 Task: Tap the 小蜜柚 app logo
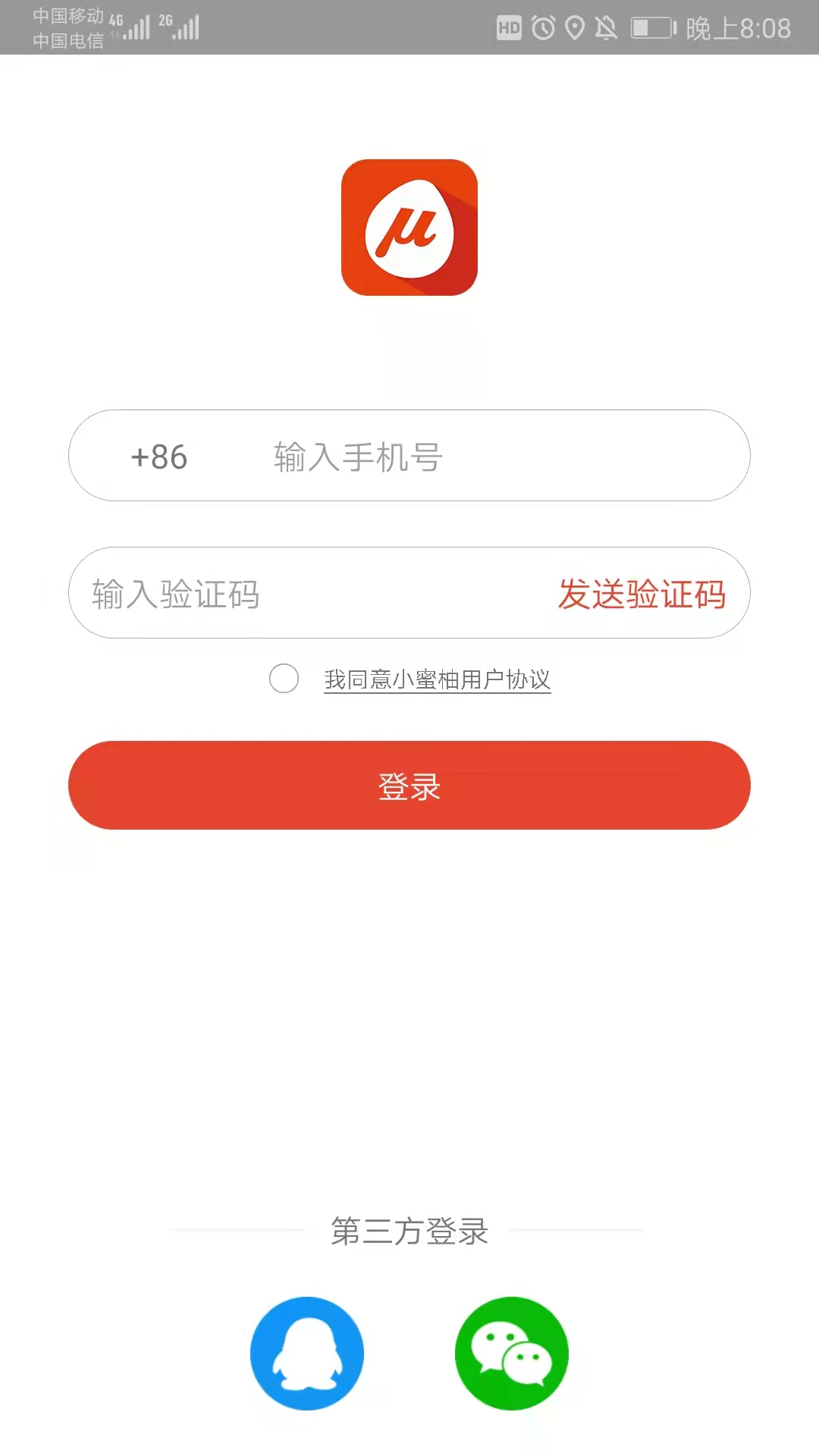click(409, 227)
